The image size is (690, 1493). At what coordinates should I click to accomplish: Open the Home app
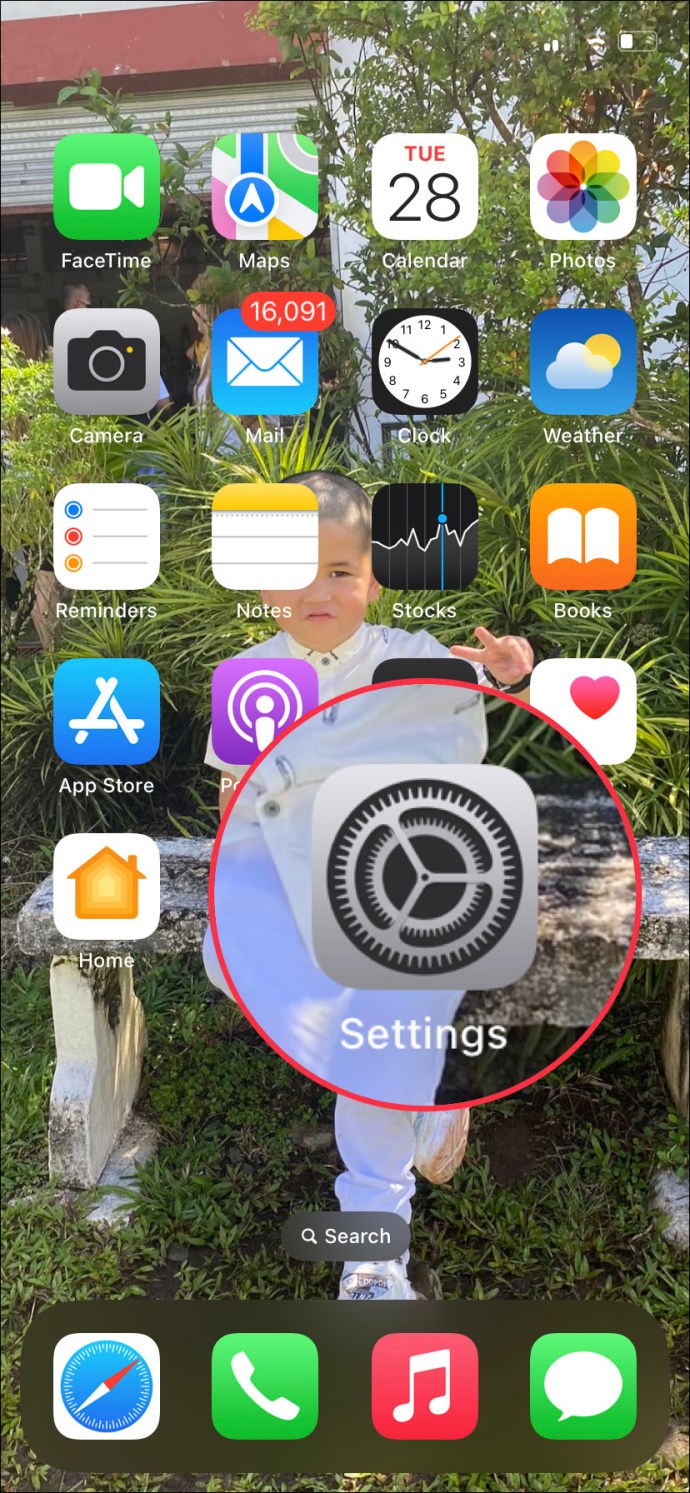106,886
